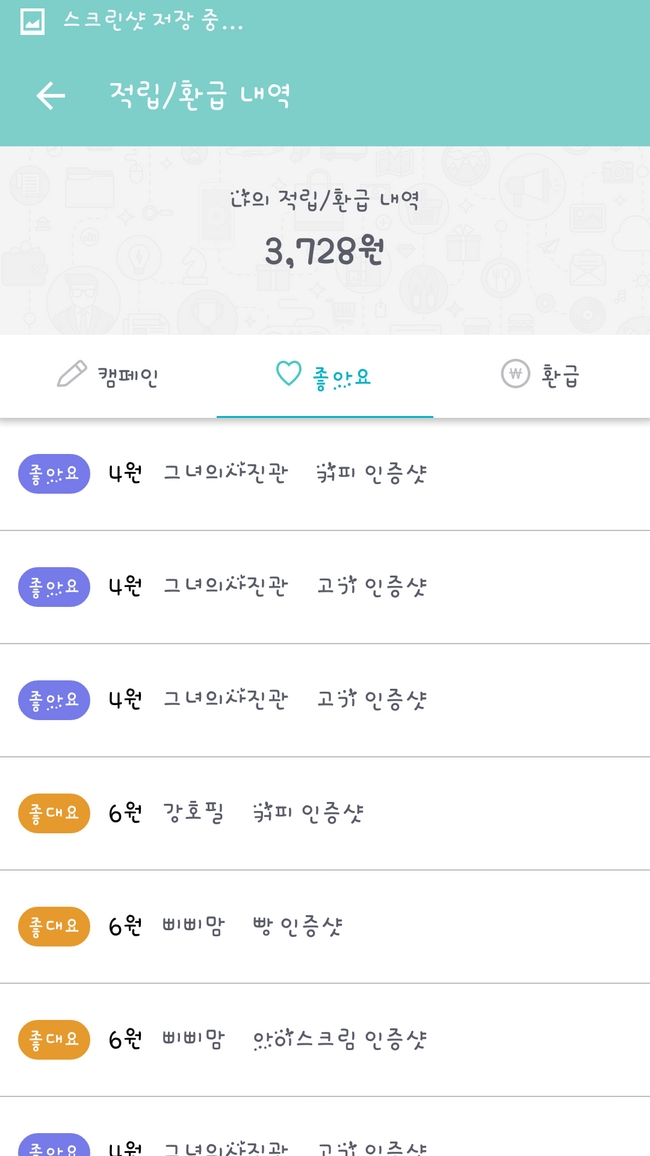Screen dimensions: 650x1156
Task: Switch to the 캠페인 tab
Action: click(108, 376)
